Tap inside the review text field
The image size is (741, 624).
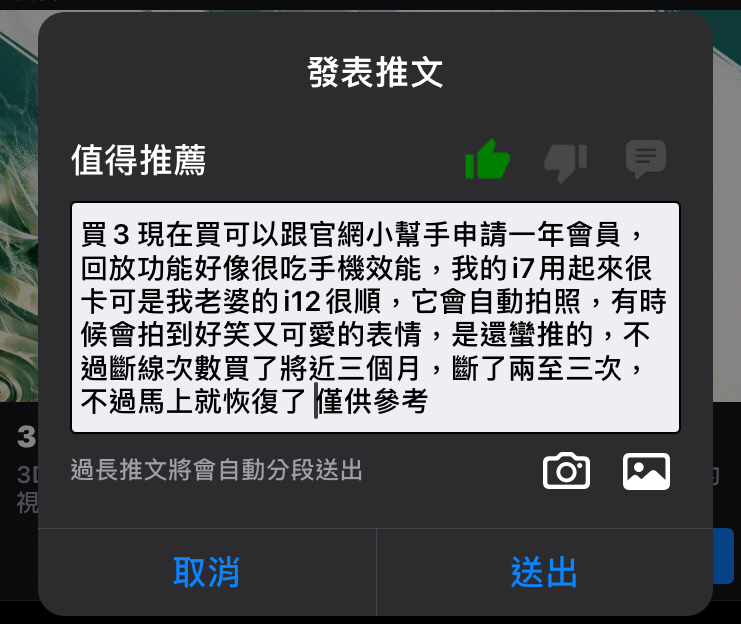point(375,317)
